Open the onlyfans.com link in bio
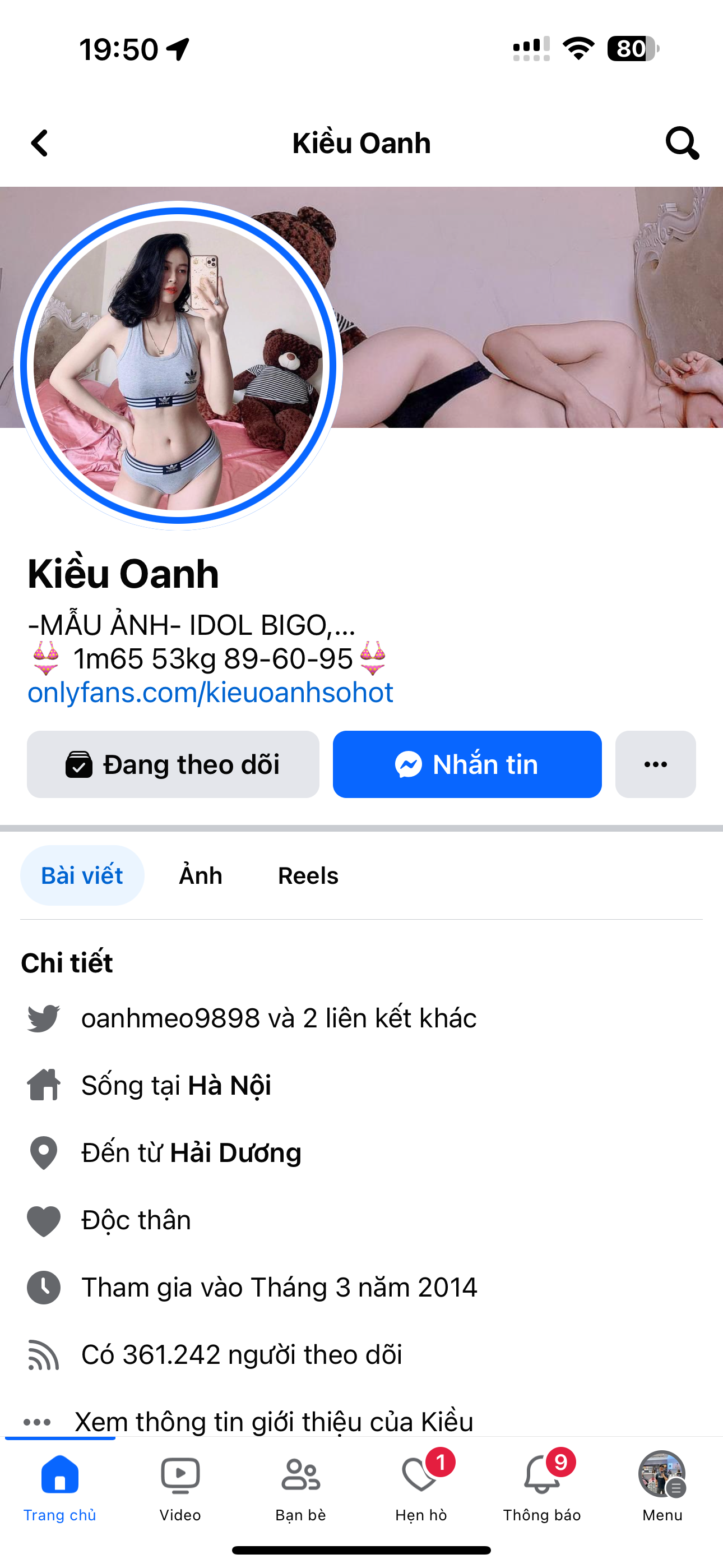Image resolution: width=723 pixels, height=1568 pixels. (211, 693)
